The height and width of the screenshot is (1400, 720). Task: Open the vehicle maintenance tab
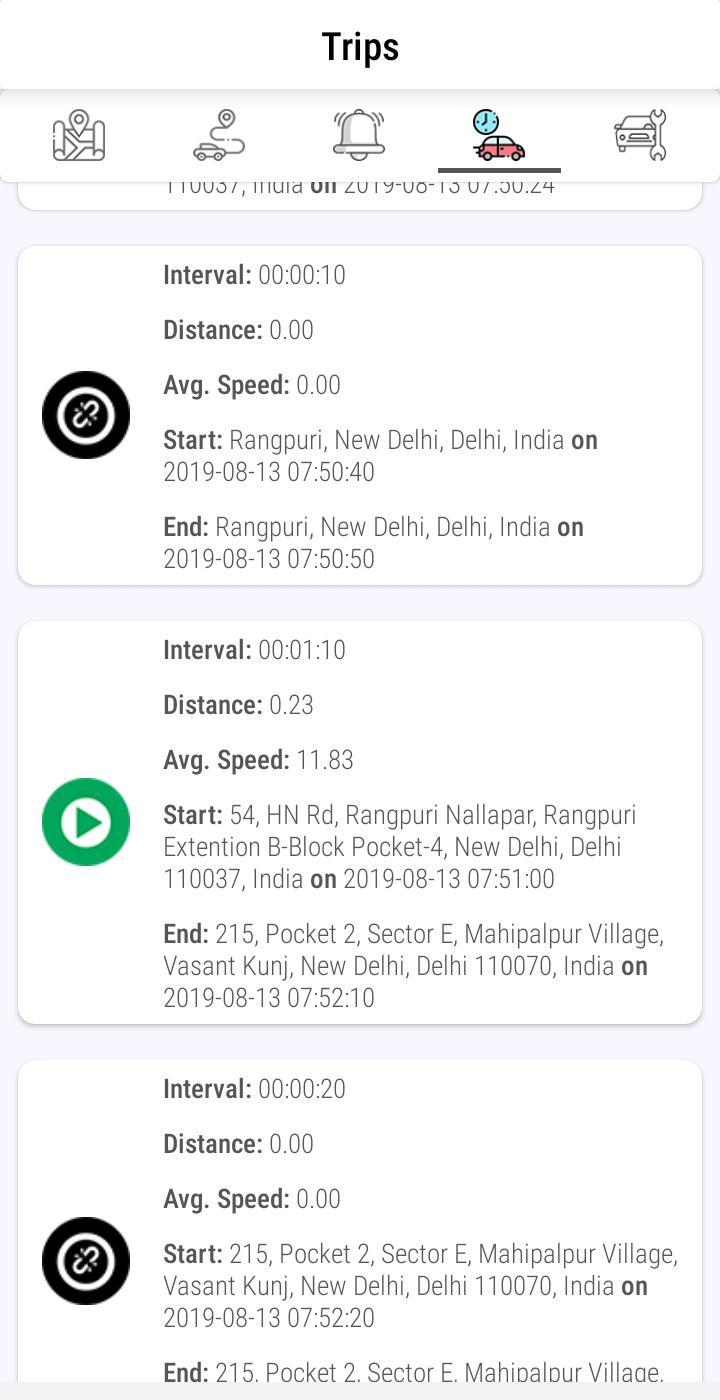pyautogui.click(x=640, y=135)
